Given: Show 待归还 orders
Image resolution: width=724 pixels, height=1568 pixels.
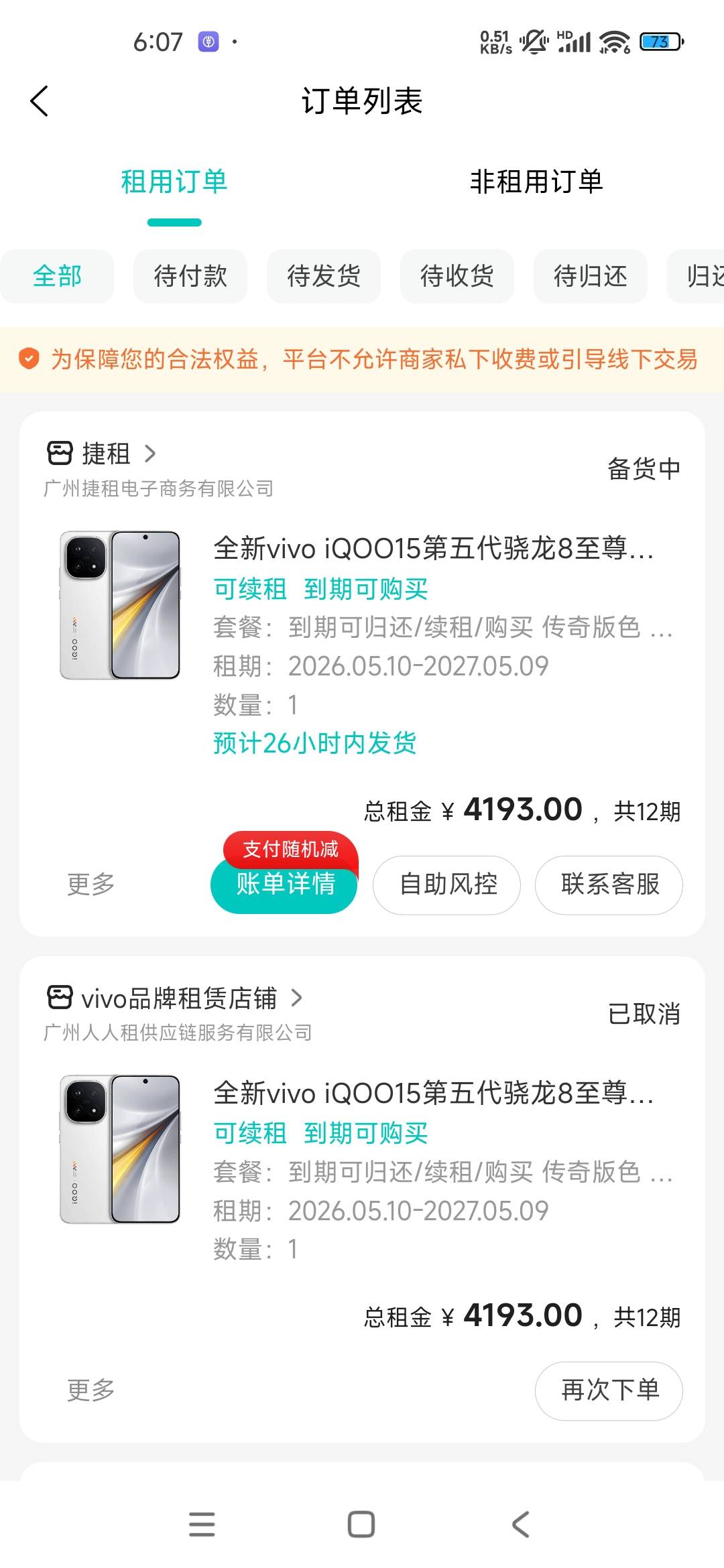Looking at the screenshot, I should [x=591, y=276].
